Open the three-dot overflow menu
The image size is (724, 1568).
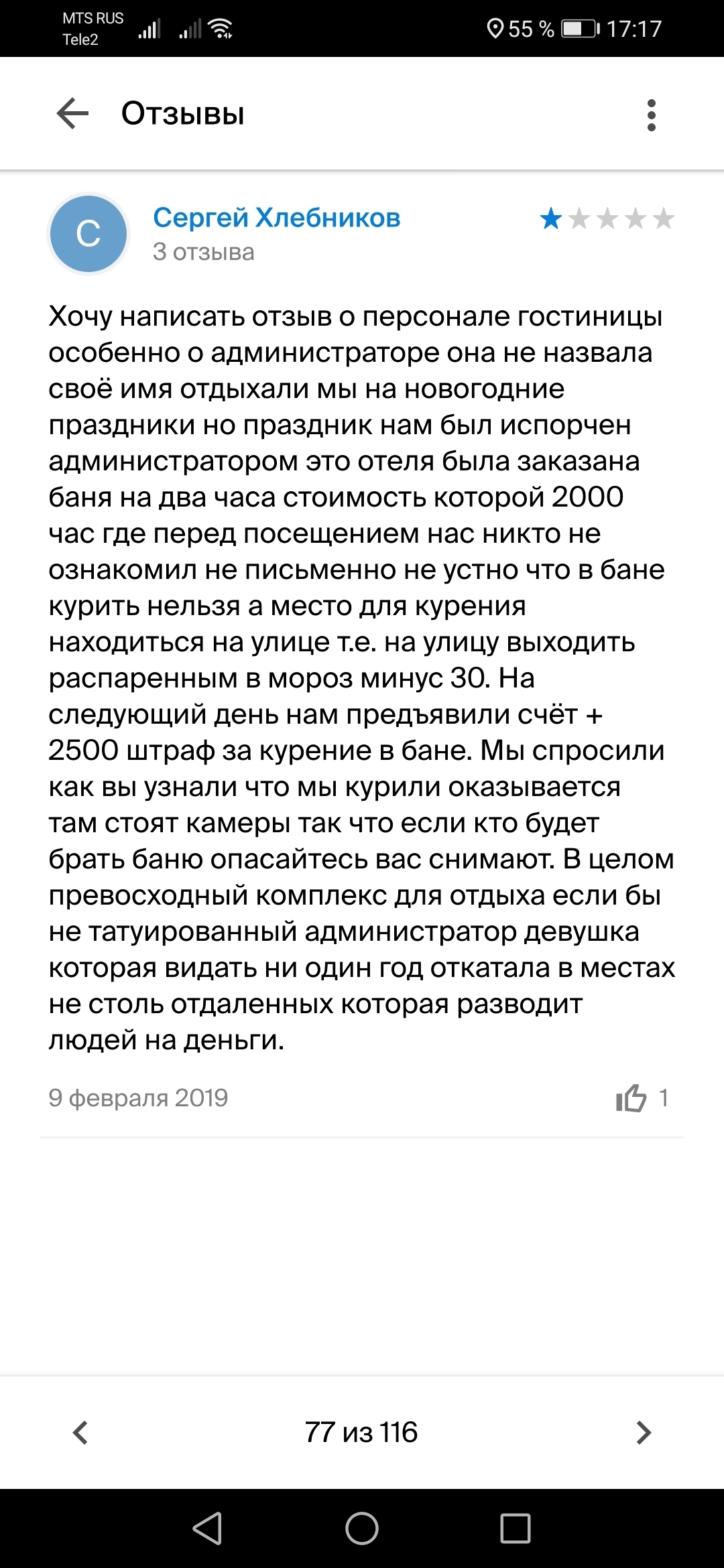click(651, 115)
